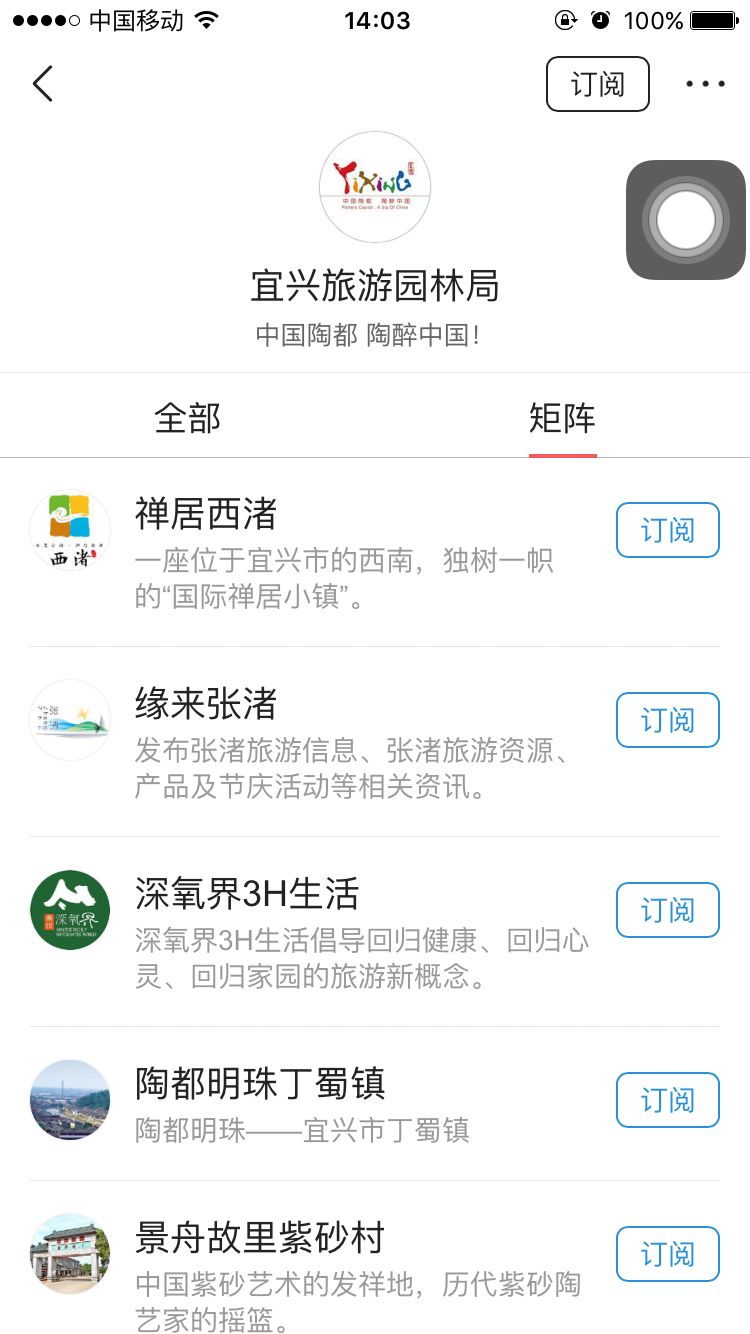750x1334 pixels.
Task: Subscribe to 景舟故里紫砂村
Action: point(667,1254)
